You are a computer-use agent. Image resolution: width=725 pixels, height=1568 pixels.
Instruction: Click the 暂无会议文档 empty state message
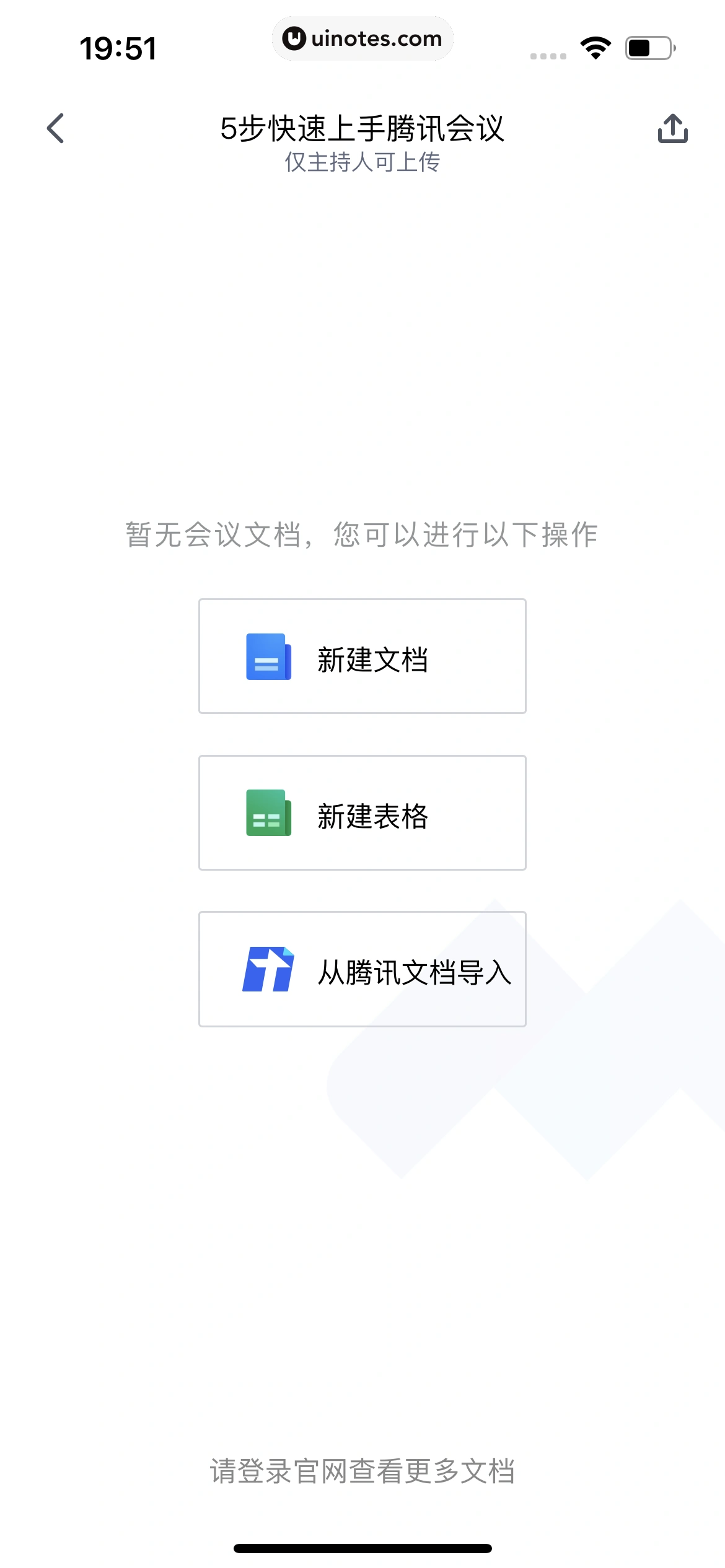(362, 535)
